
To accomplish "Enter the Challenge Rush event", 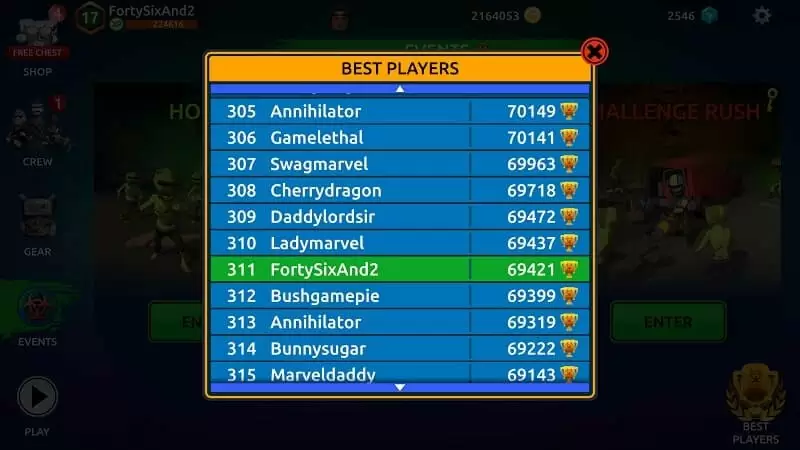I will tap(668, 322).
